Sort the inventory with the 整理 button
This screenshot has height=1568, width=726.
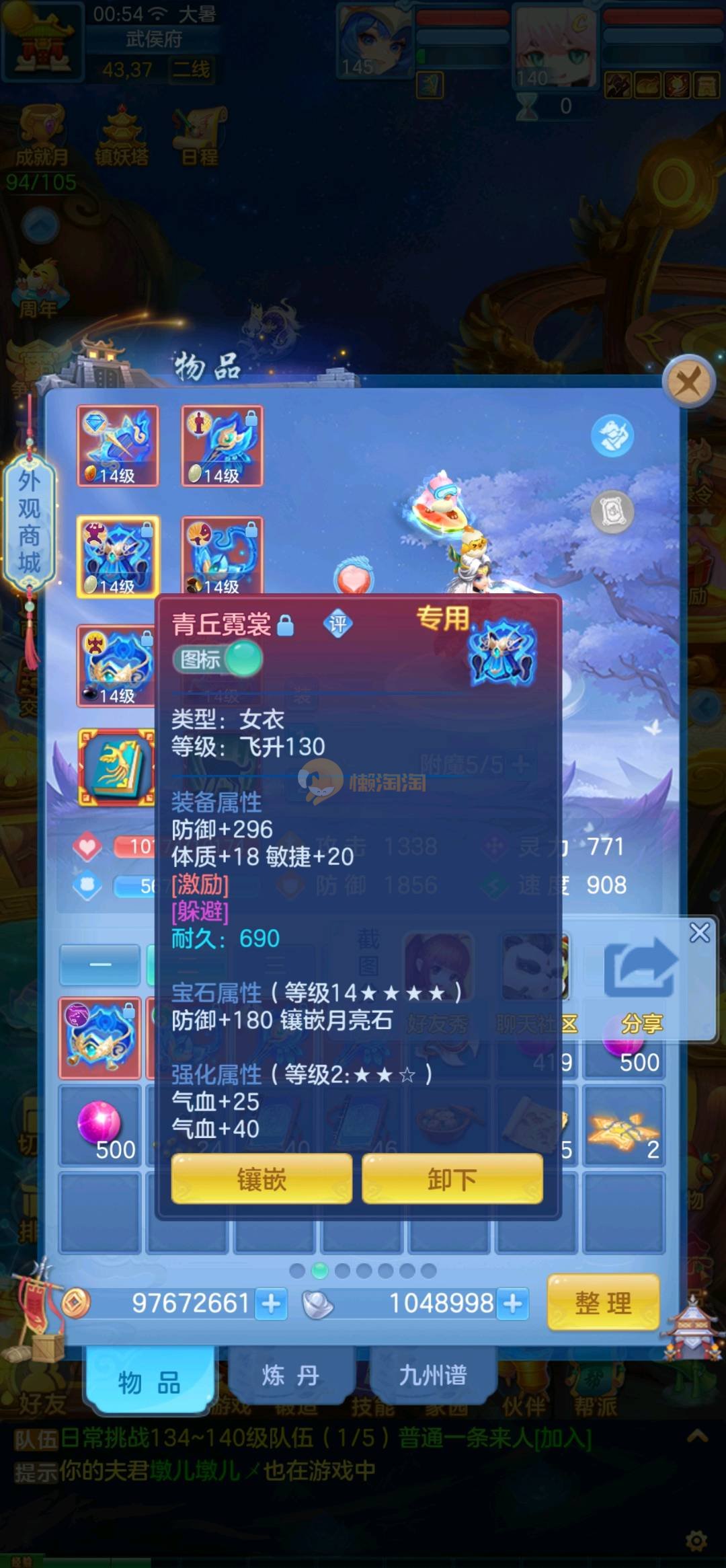(x=602, y=1303)
